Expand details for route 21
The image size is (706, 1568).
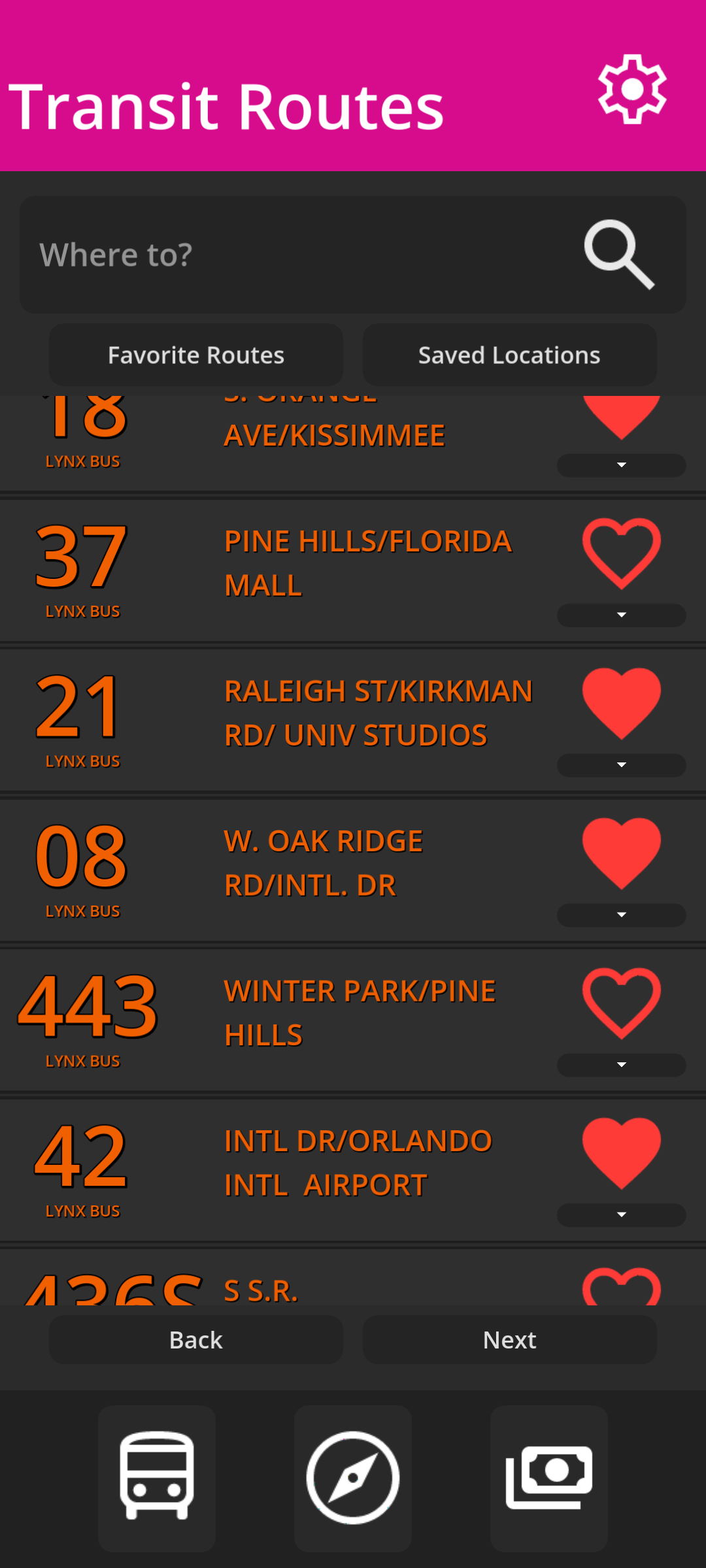point(621,765)
